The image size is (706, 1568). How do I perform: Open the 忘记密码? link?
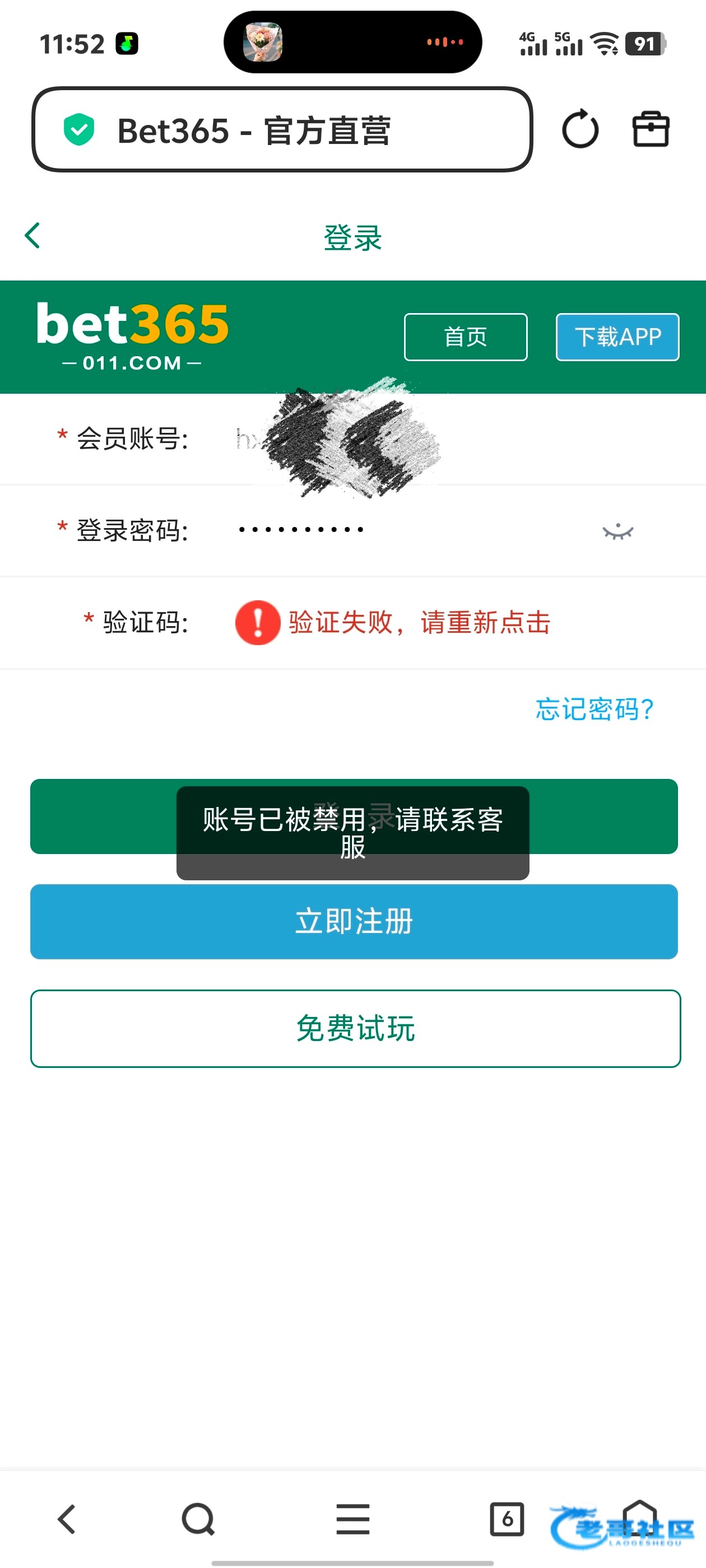(594, 709)
